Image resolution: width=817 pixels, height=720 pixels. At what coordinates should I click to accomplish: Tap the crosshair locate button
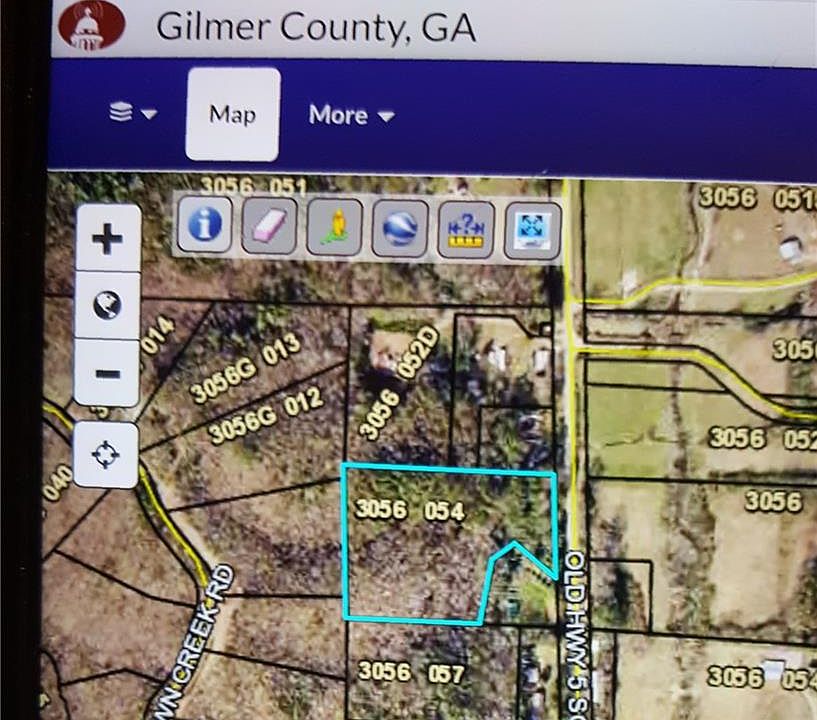(106, 455)
